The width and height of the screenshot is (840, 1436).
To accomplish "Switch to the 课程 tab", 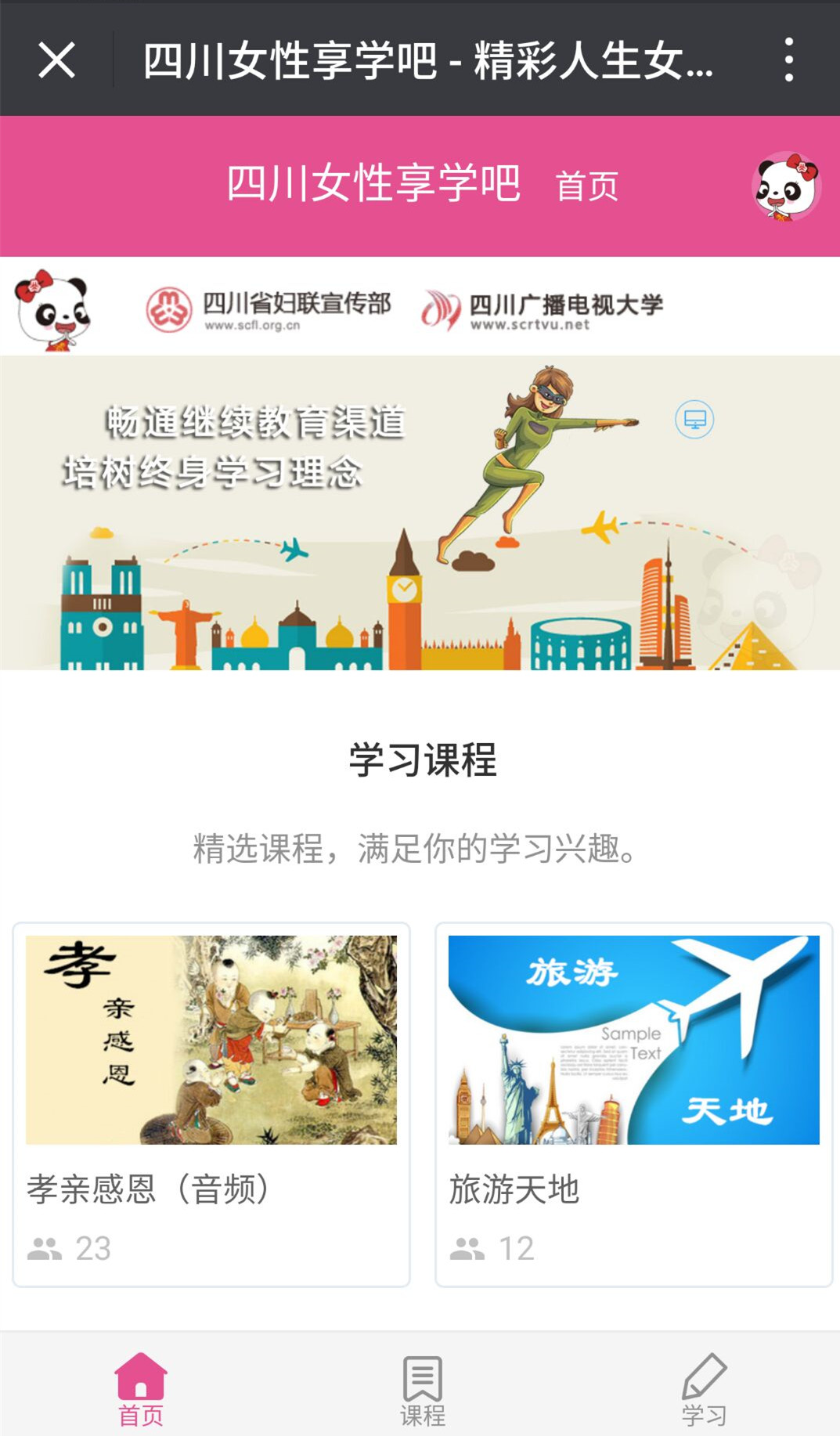I will 423,1390.
